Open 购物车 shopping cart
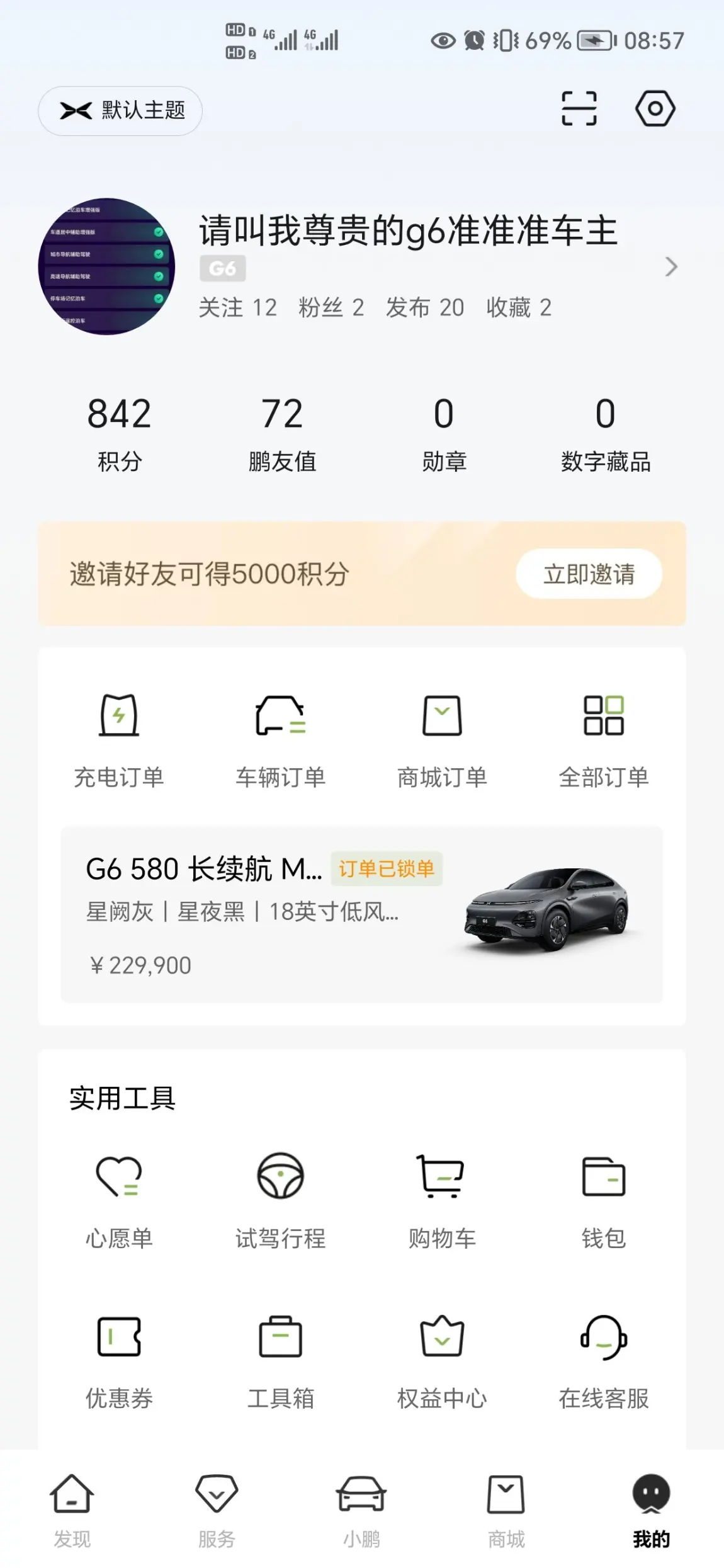Screen dimensions: 724x1568 click(x=442, y=1201)
